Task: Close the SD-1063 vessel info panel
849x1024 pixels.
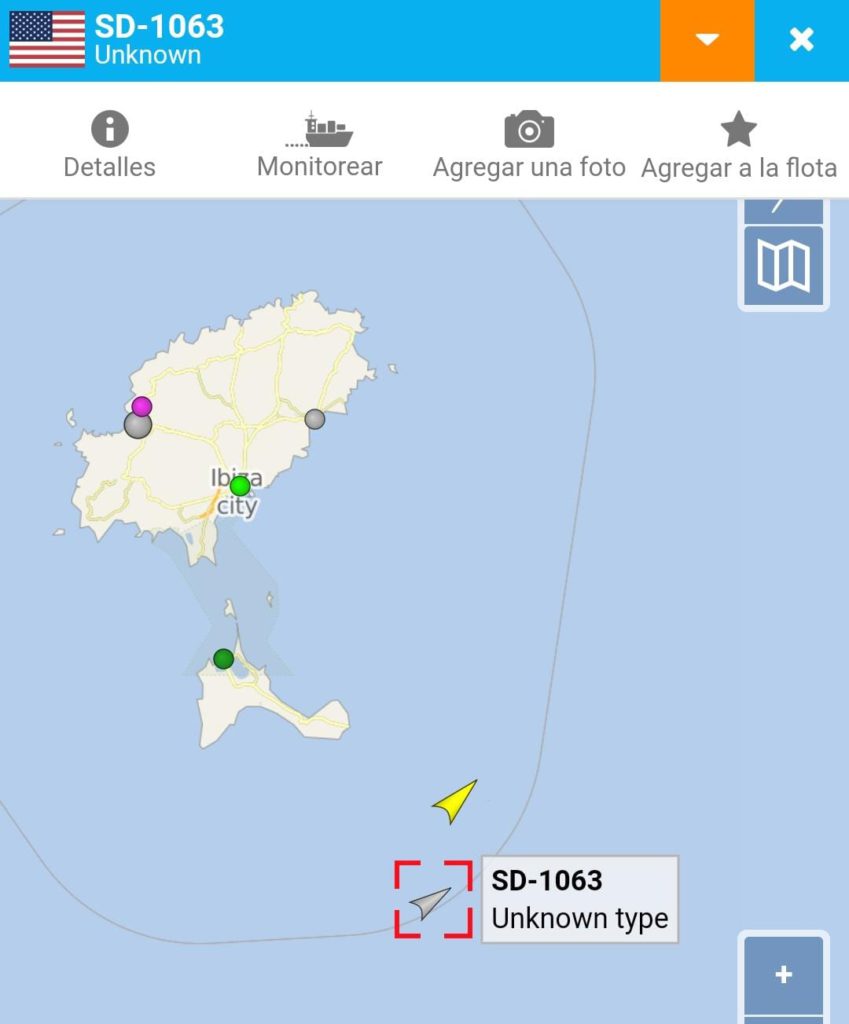Action: pos(801,40)
